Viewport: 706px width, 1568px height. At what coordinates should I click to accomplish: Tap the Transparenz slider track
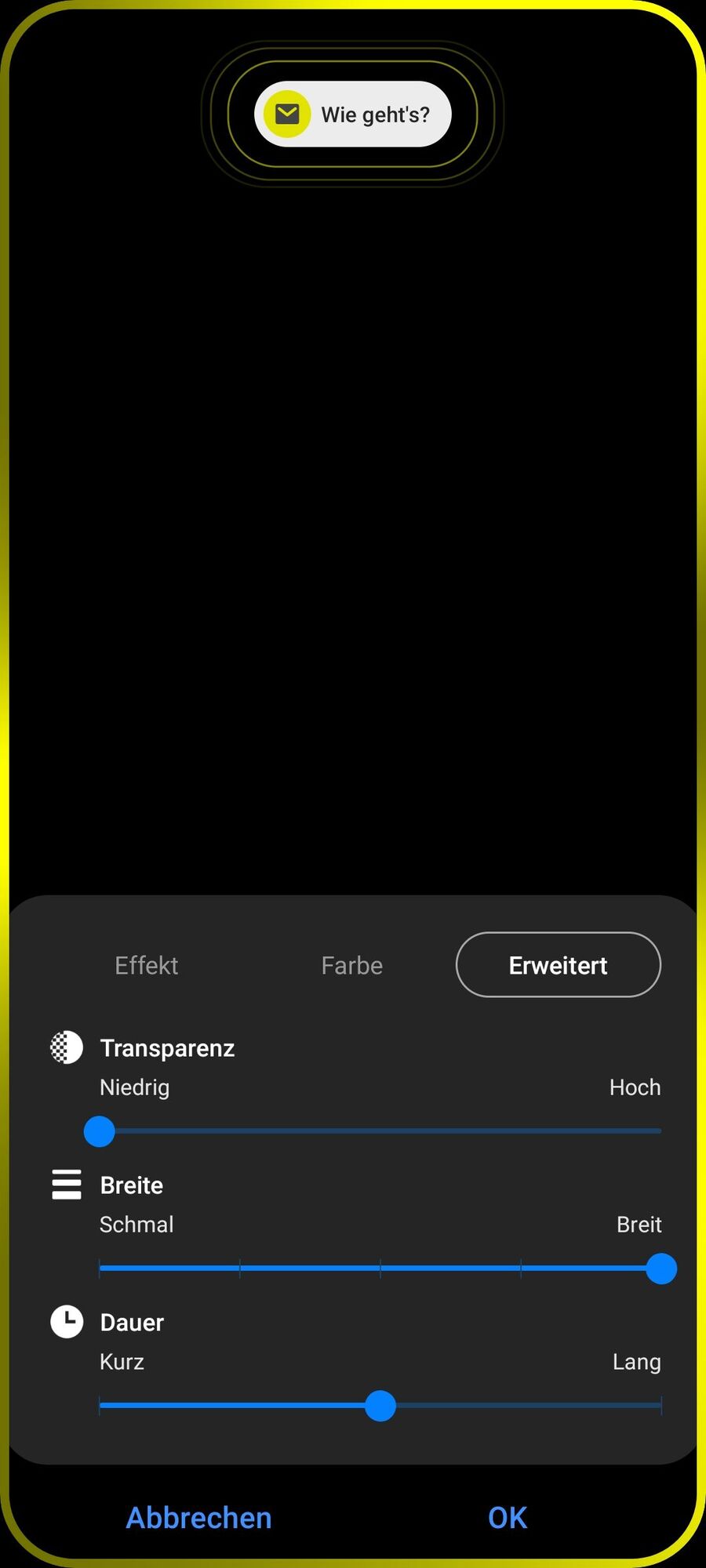[380, 1131]
